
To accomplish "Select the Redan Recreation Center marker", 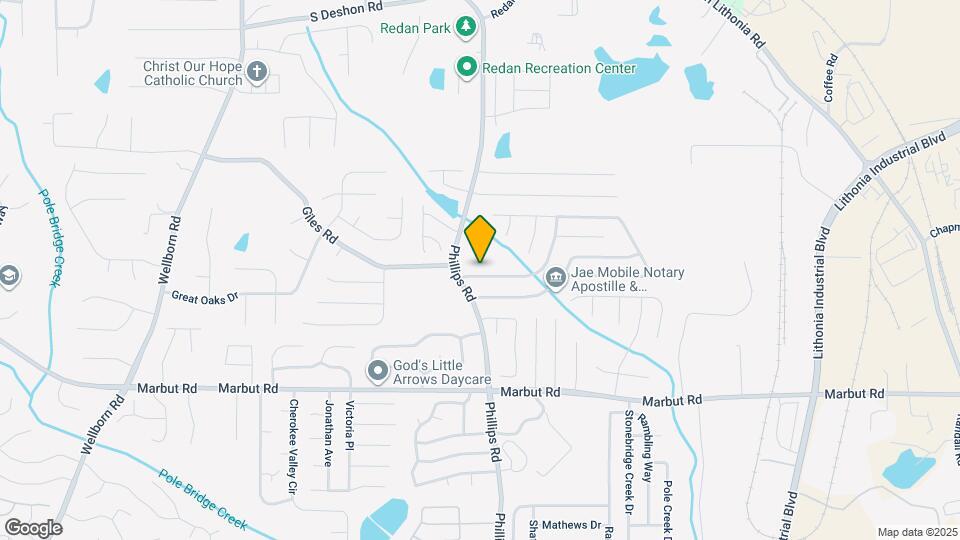I will pyautogui.click(x=467, y=67).
